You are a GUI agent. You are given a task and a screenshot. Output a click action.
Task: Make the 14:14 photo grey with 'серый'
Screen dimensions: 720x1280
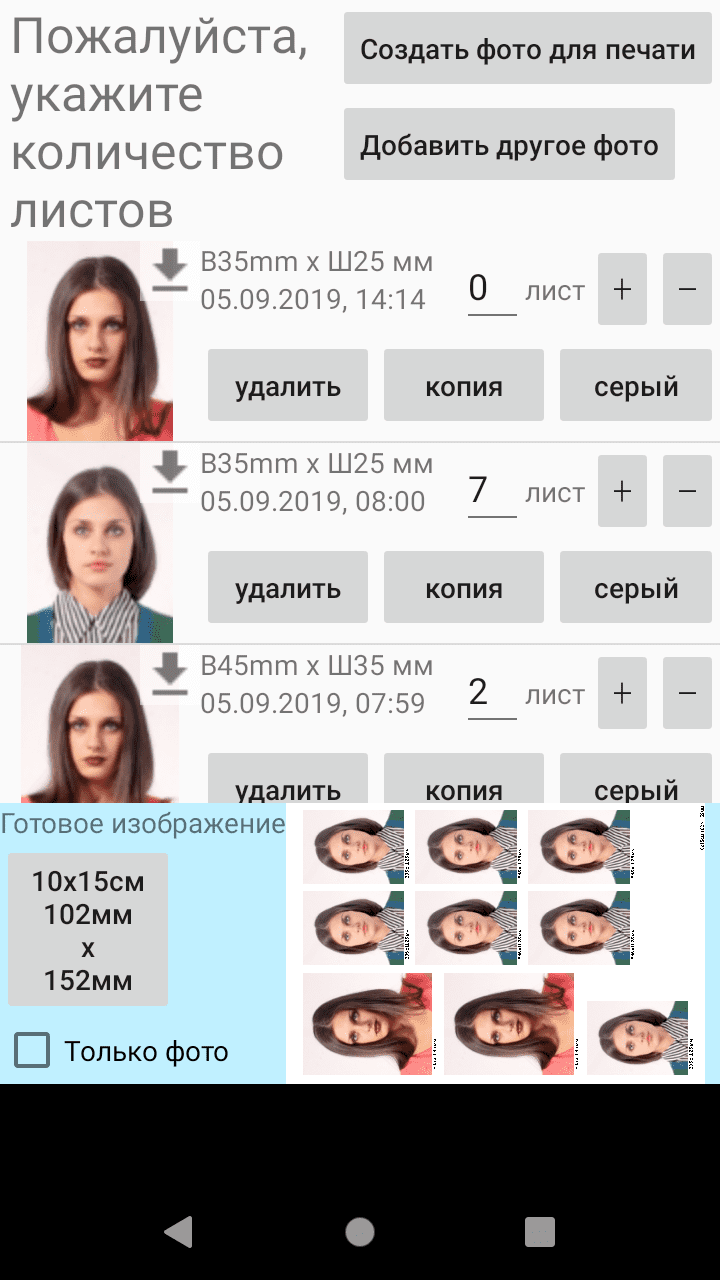[x=636, y=385]
